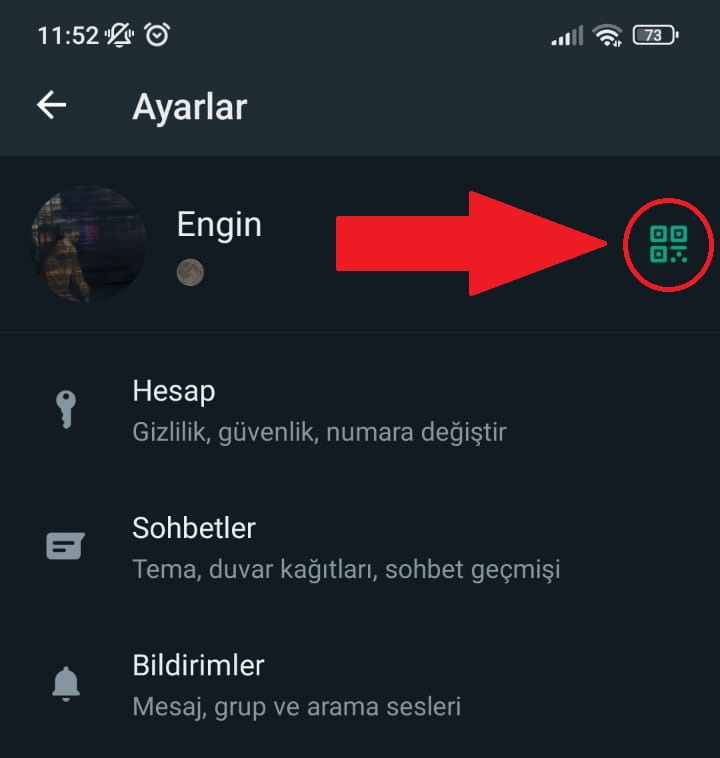Tap the Engin profile name

[218, 225]
